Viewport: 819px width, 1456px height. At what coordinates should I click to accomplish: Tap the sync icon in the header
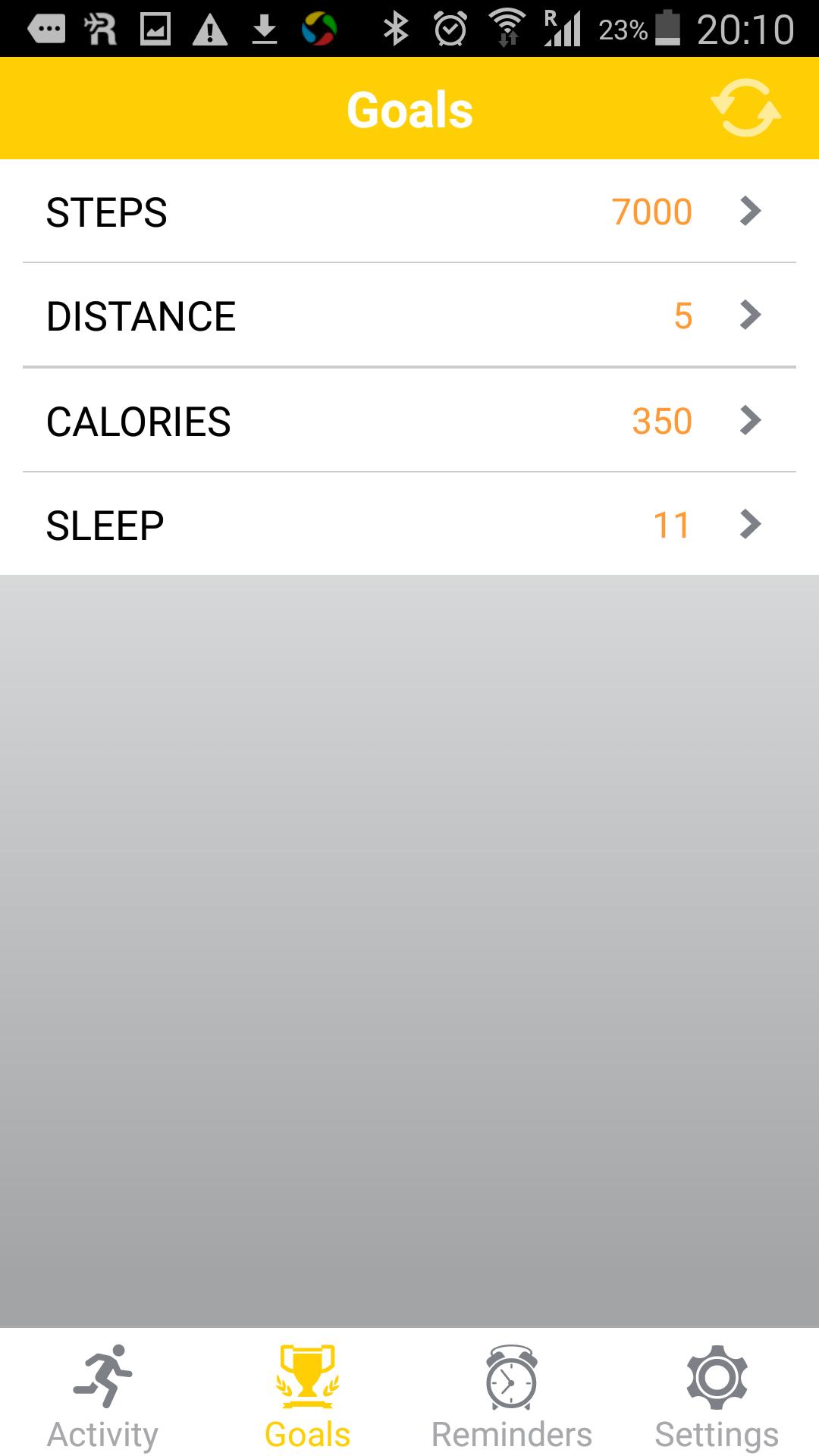(746, 108)
